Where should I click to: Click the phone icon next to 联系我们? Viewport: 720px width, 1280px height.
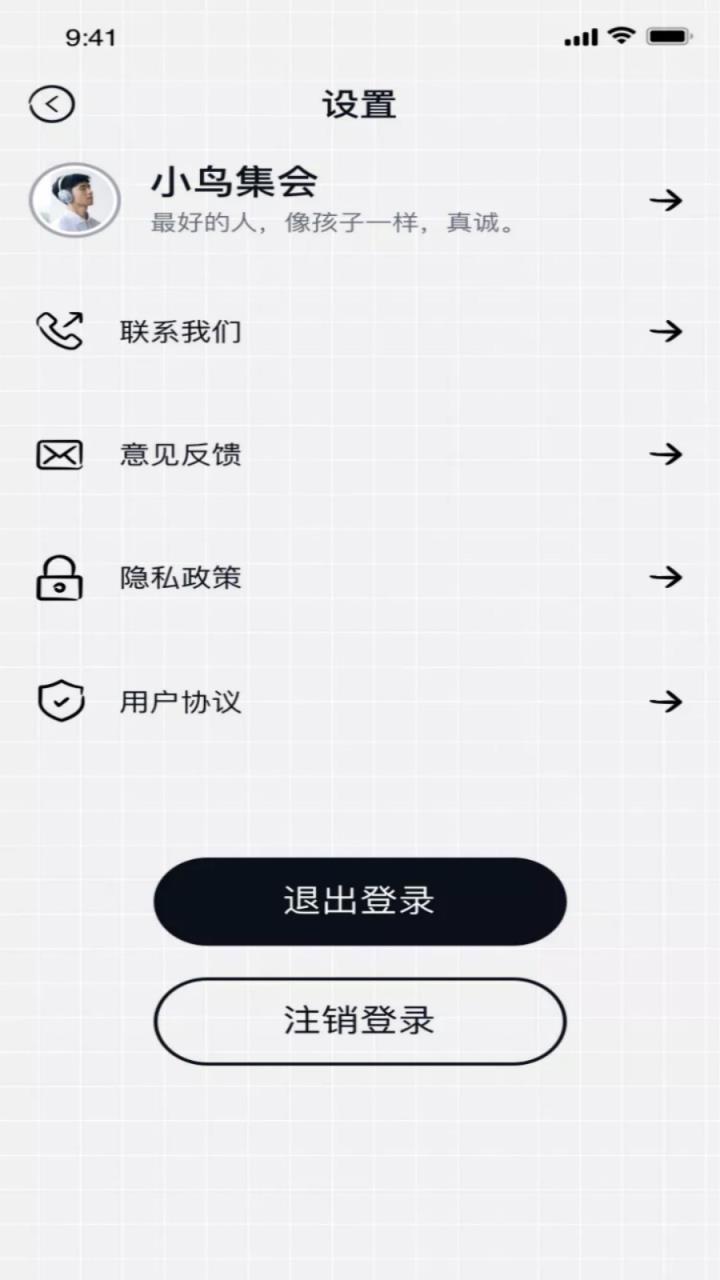60,331
